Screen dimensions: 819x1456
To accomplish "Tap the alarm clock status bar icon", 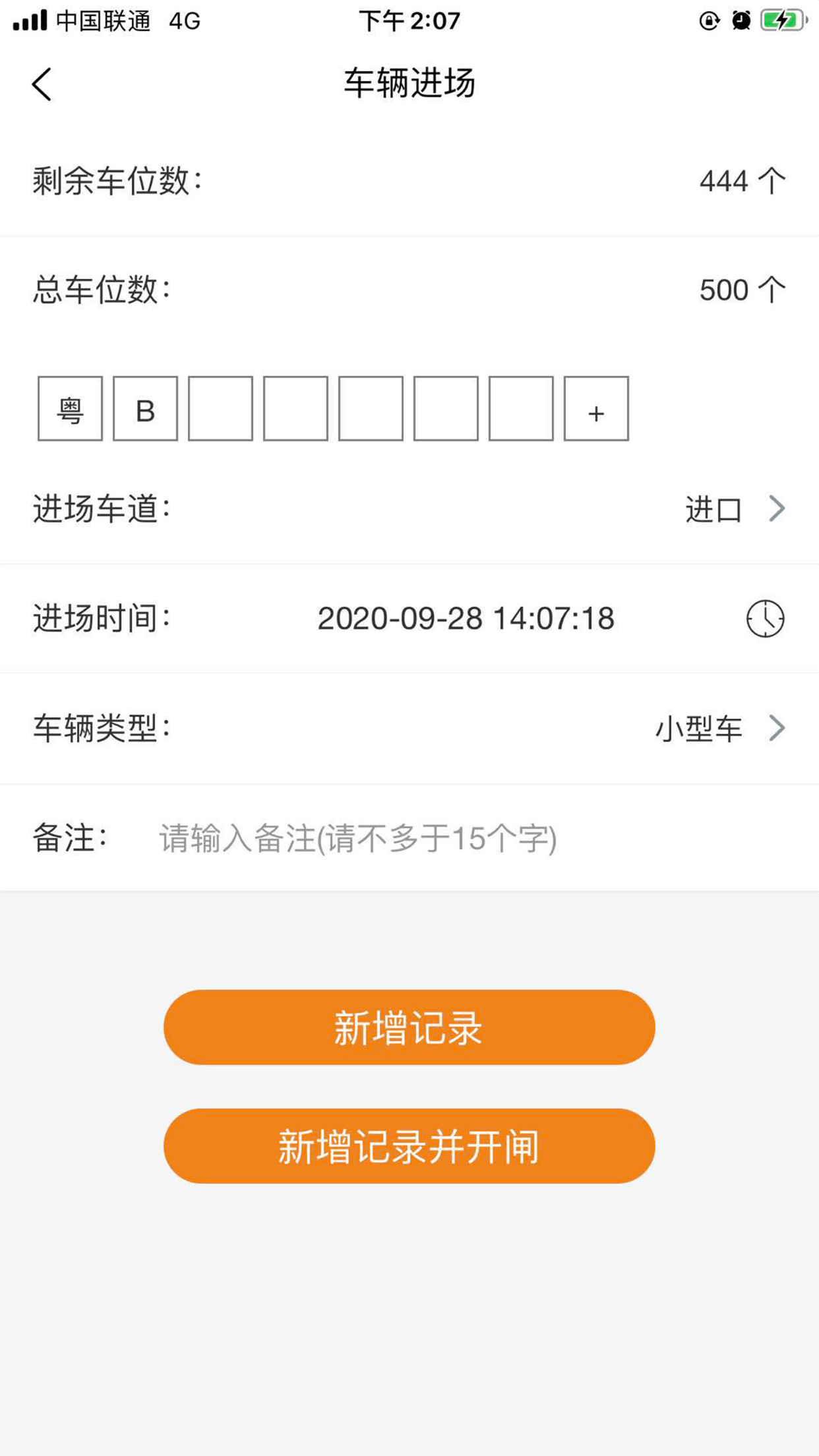I will pos(740,20).
